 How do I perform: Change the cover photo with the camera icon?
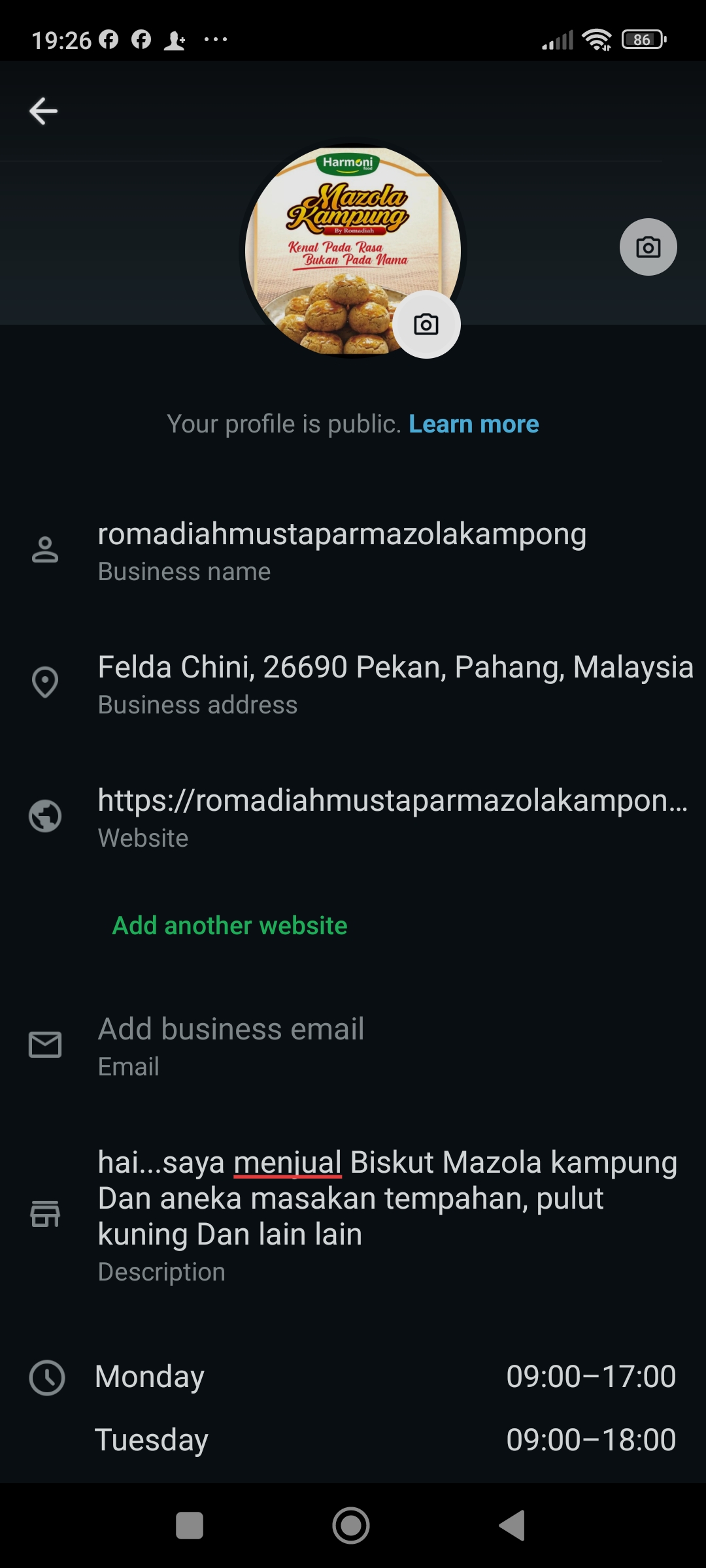648,247
